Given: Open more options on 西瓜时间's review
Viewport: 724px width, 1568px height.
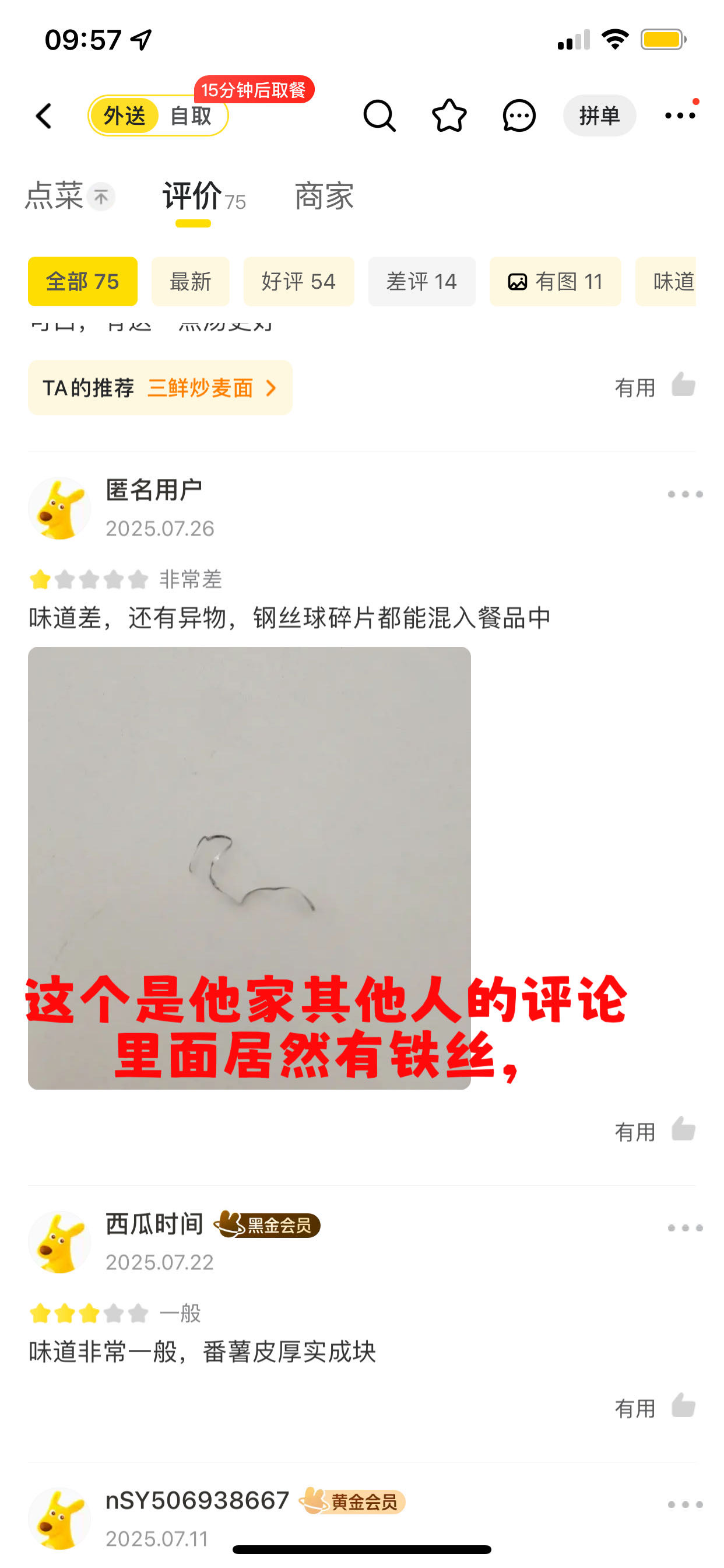Looking at the screenshot, I should 684,1228.
